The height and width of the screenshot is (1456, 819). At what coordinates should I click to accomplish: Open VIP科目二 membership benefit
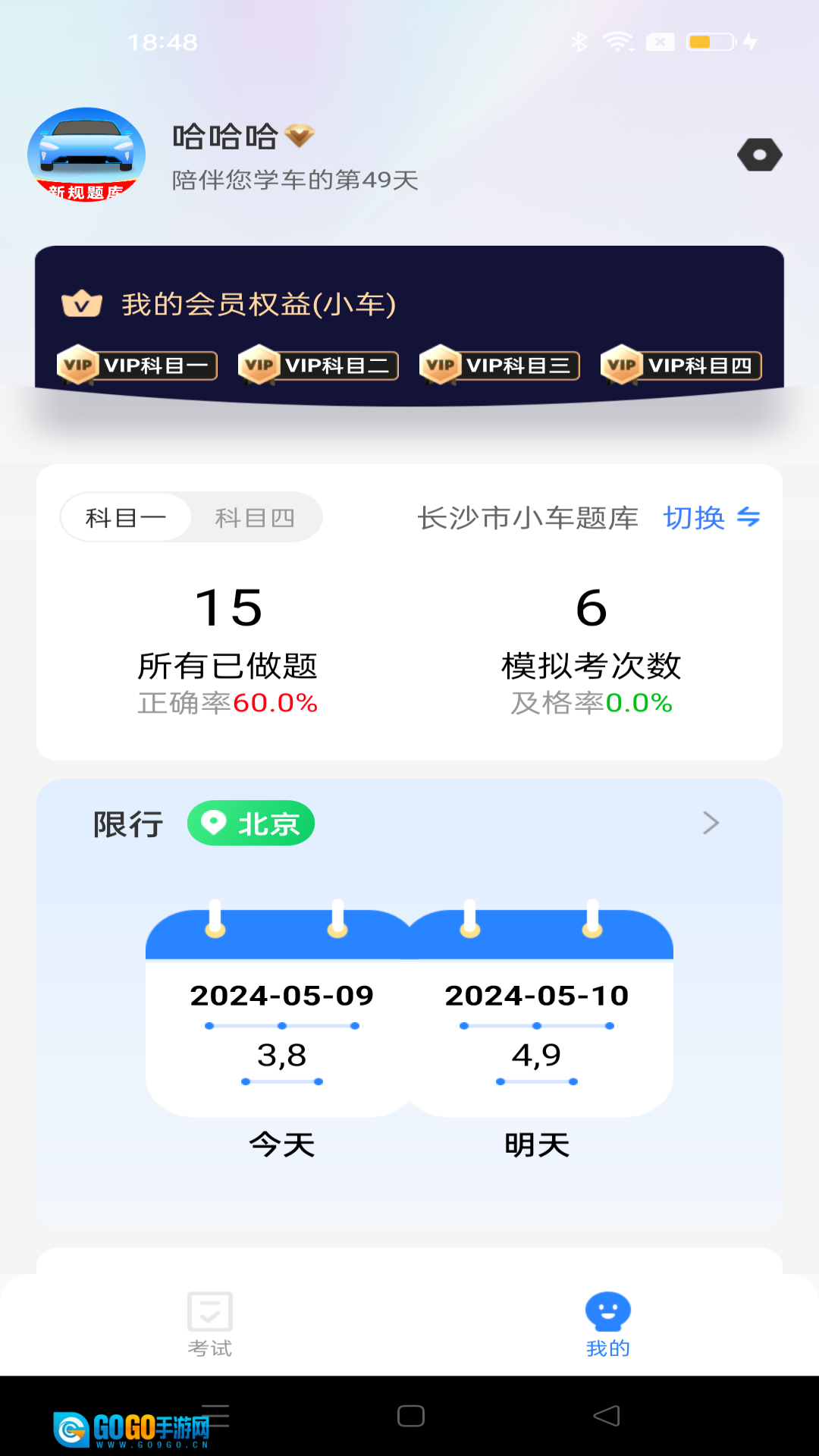(318, 366)
